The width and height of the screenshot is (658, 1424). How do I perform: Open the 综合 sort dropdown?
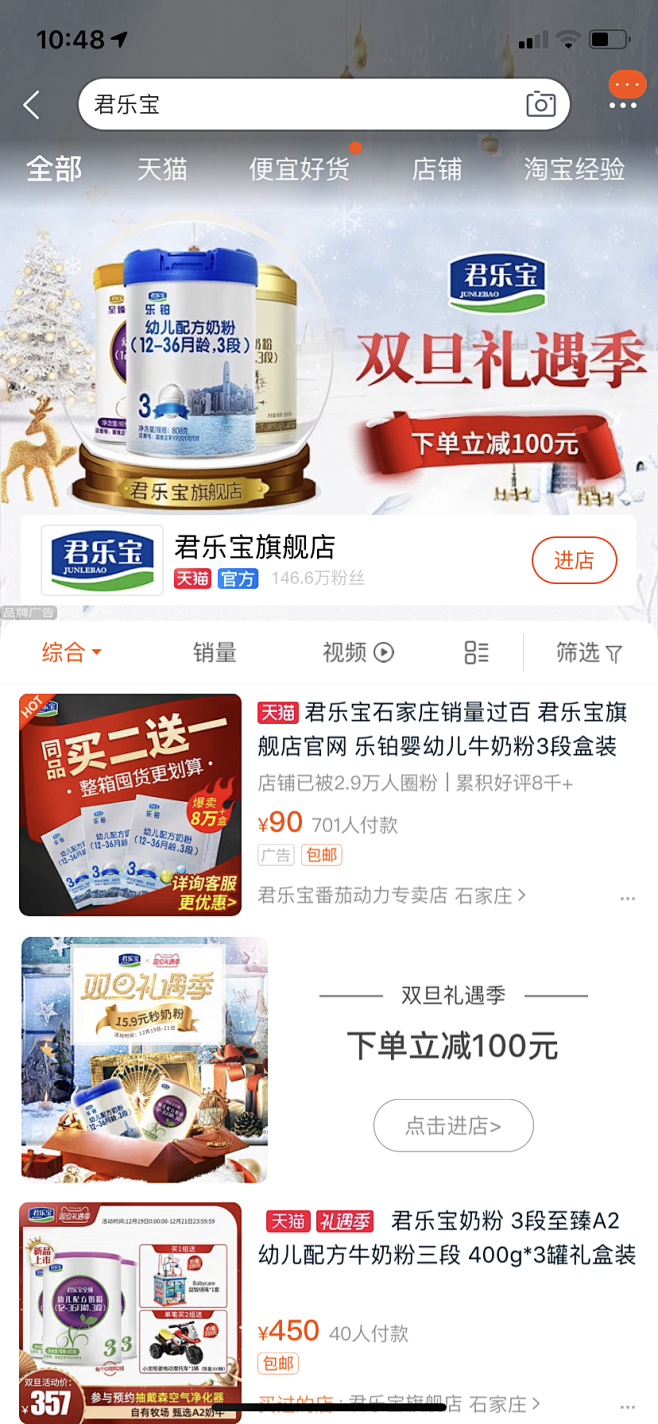72,653
